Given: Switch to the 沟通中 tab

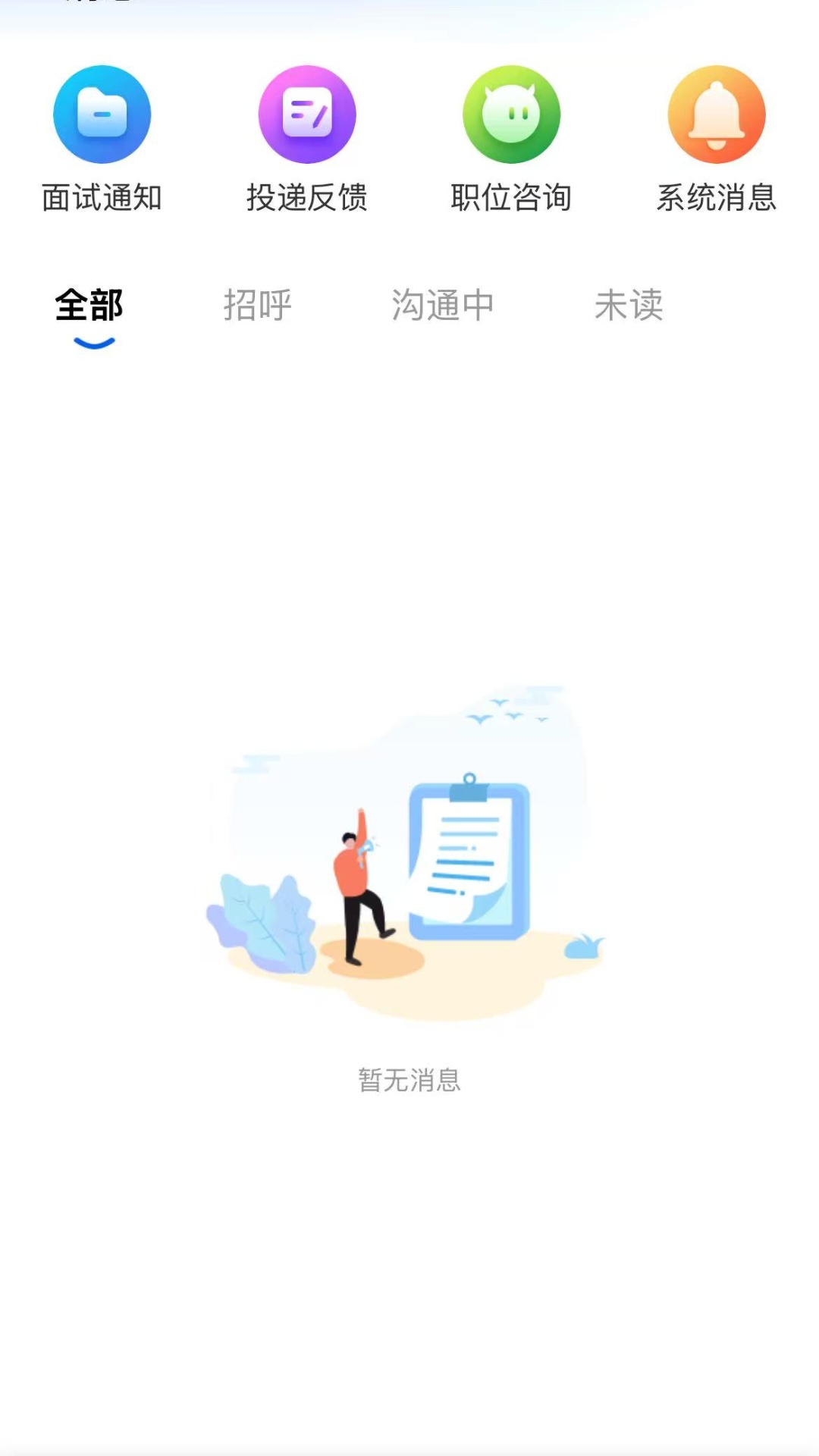Looking at the screenshot, I should [x=442, y=305].
